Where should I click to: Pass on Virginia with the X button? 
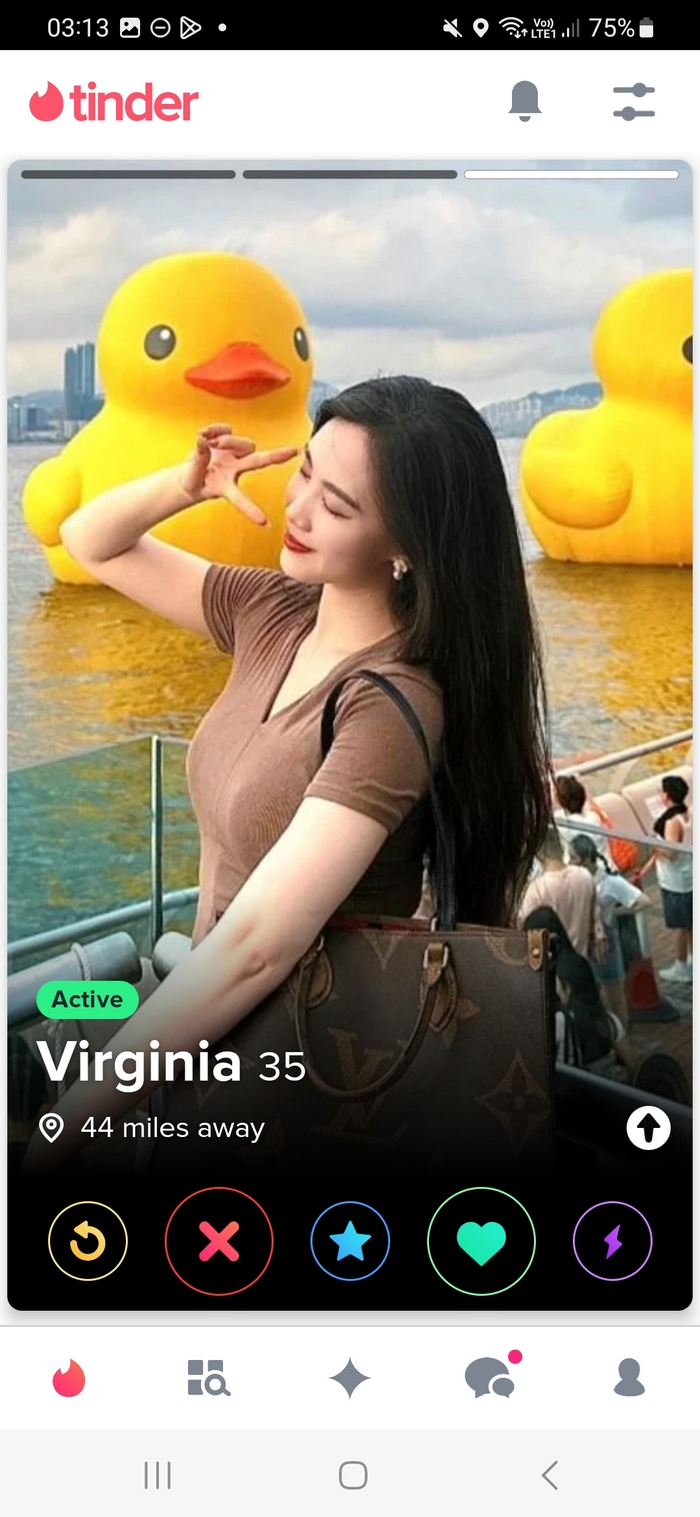pyautogui.click(x=219, y=1241)
